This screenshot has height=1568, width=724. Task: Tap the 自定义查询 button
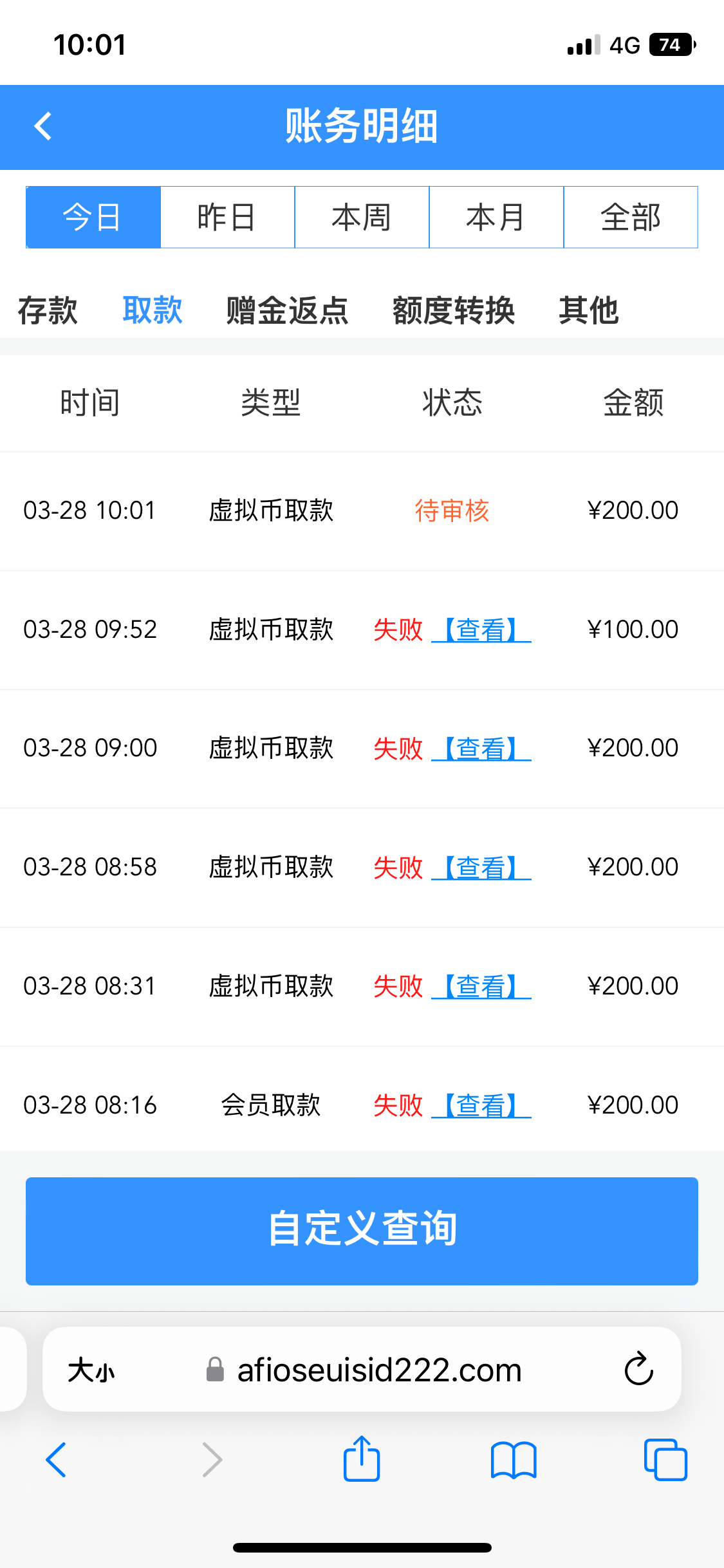(x=362, y=1230)
